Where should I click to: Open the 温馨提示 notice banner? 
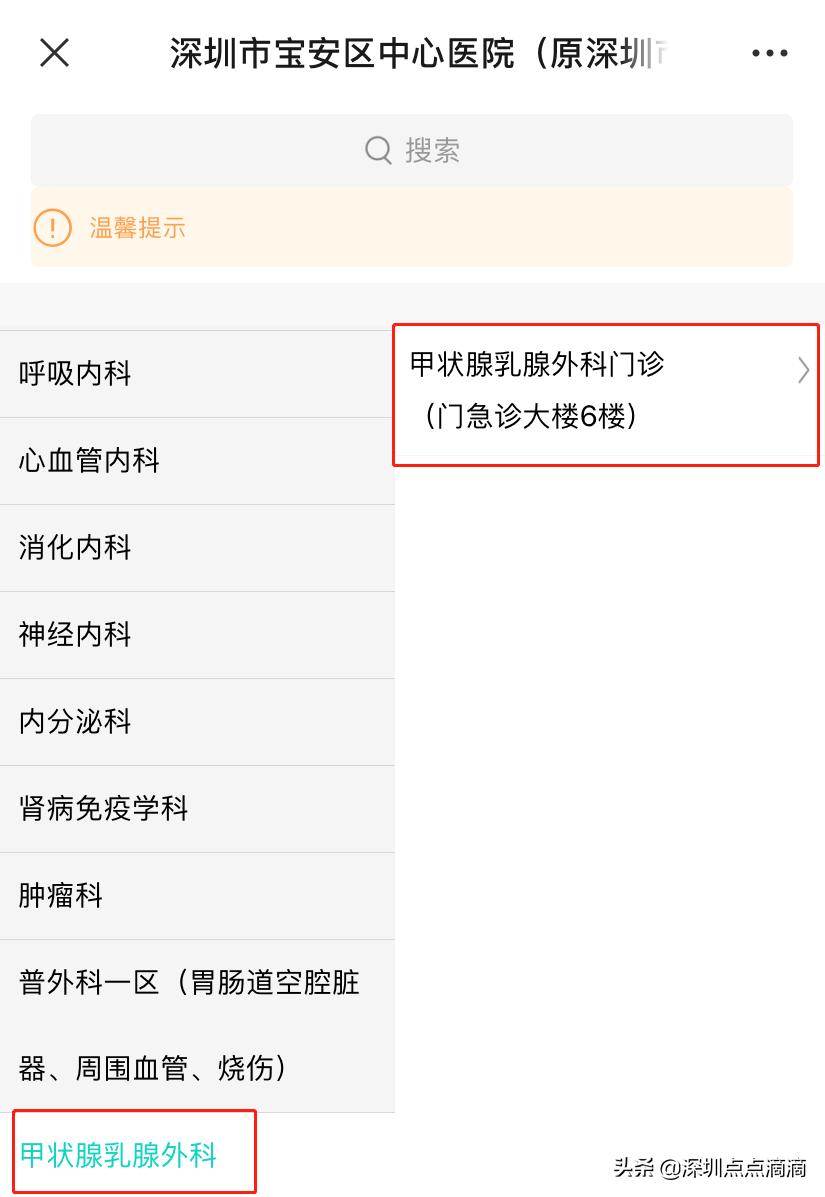[412, 228]
